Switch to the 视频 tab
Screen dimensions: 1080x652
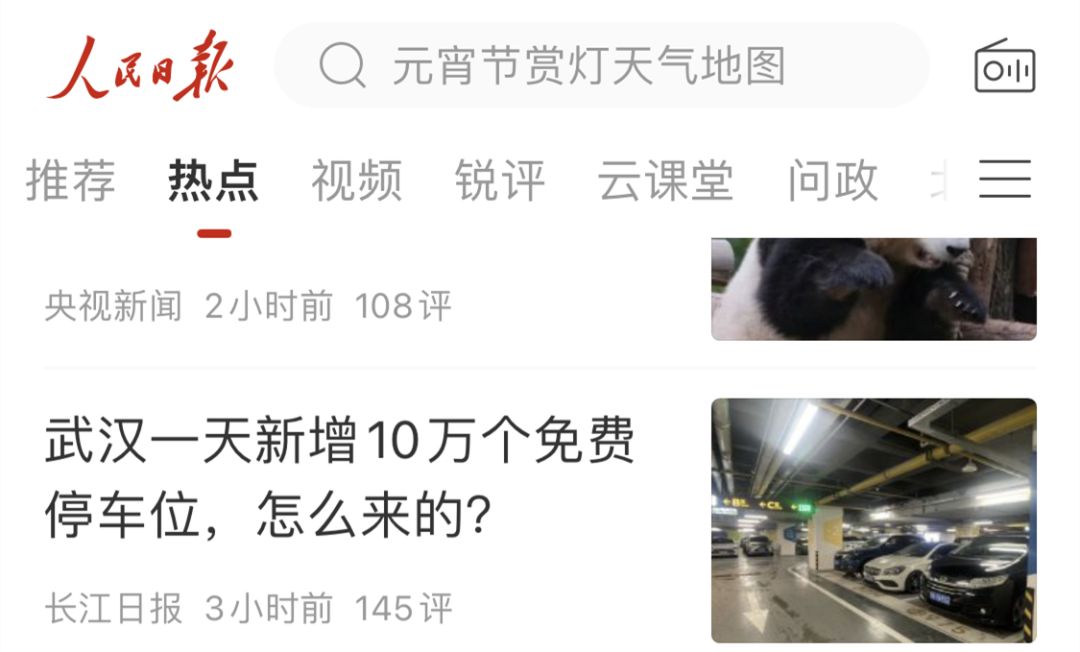click(356, 181)
